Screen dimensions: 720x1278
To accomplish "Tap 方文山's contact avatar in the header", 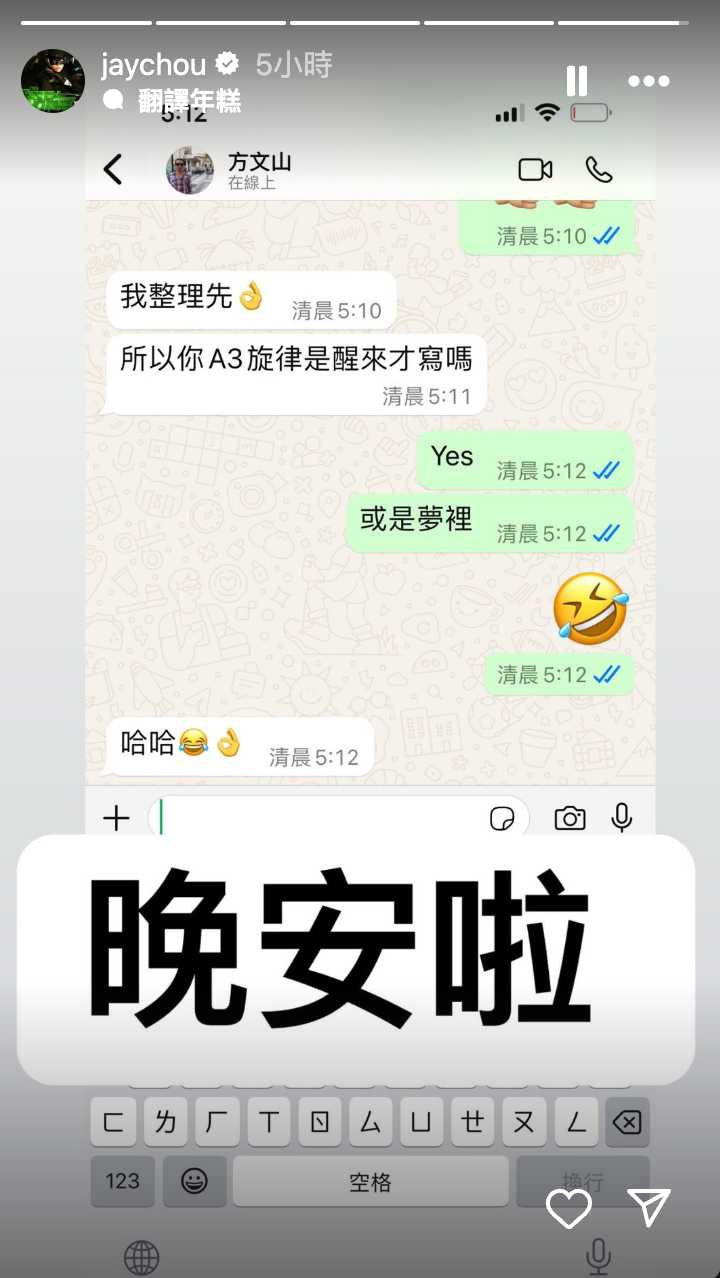I will point(189,171).
